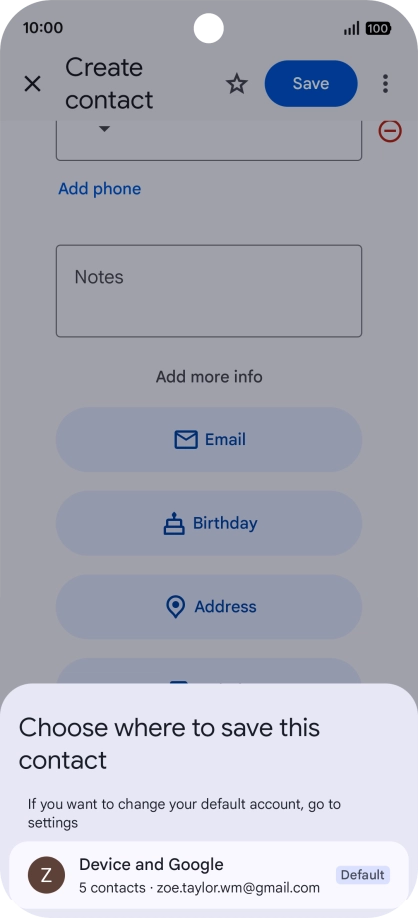The width and height of the screenshot is (418, 918).
Task: Save the new contact
Action: (311, 84)
